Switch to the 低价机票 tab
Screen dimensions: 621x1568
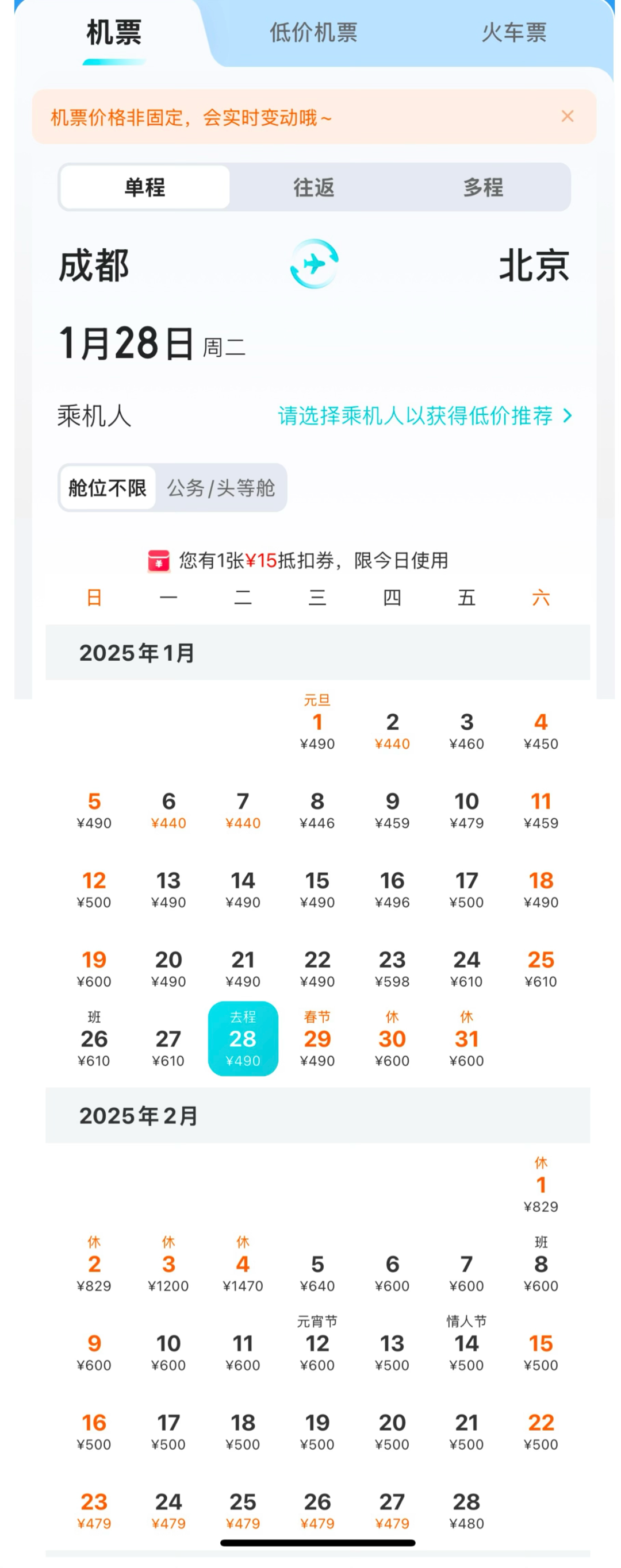[x=313, y=32]
